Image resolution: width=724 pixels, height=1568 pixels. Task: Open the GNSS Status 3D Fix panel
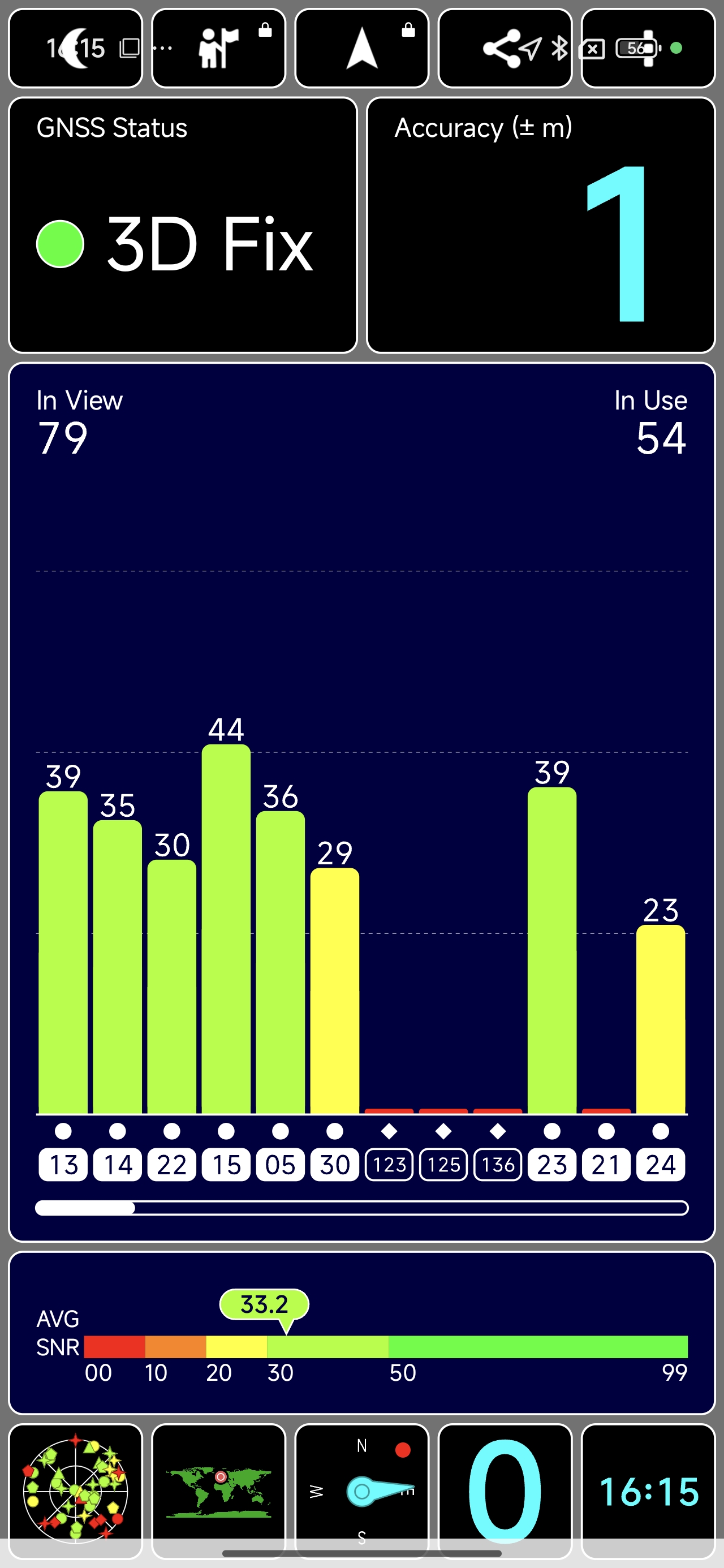pyautogui.click(x=183, y=225)
